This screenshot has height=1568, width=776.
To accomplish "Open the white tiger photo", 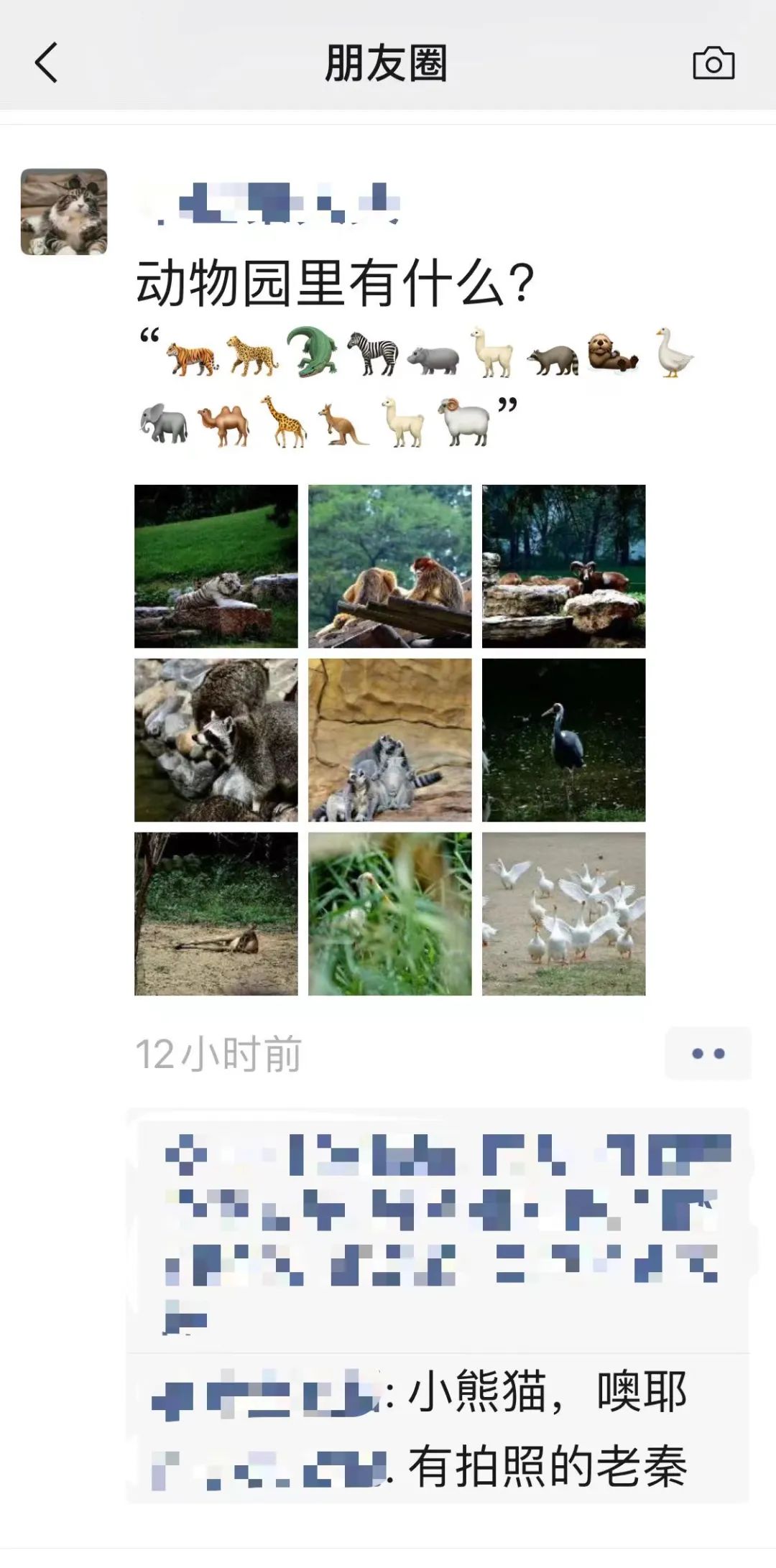I will click(216, 566).
